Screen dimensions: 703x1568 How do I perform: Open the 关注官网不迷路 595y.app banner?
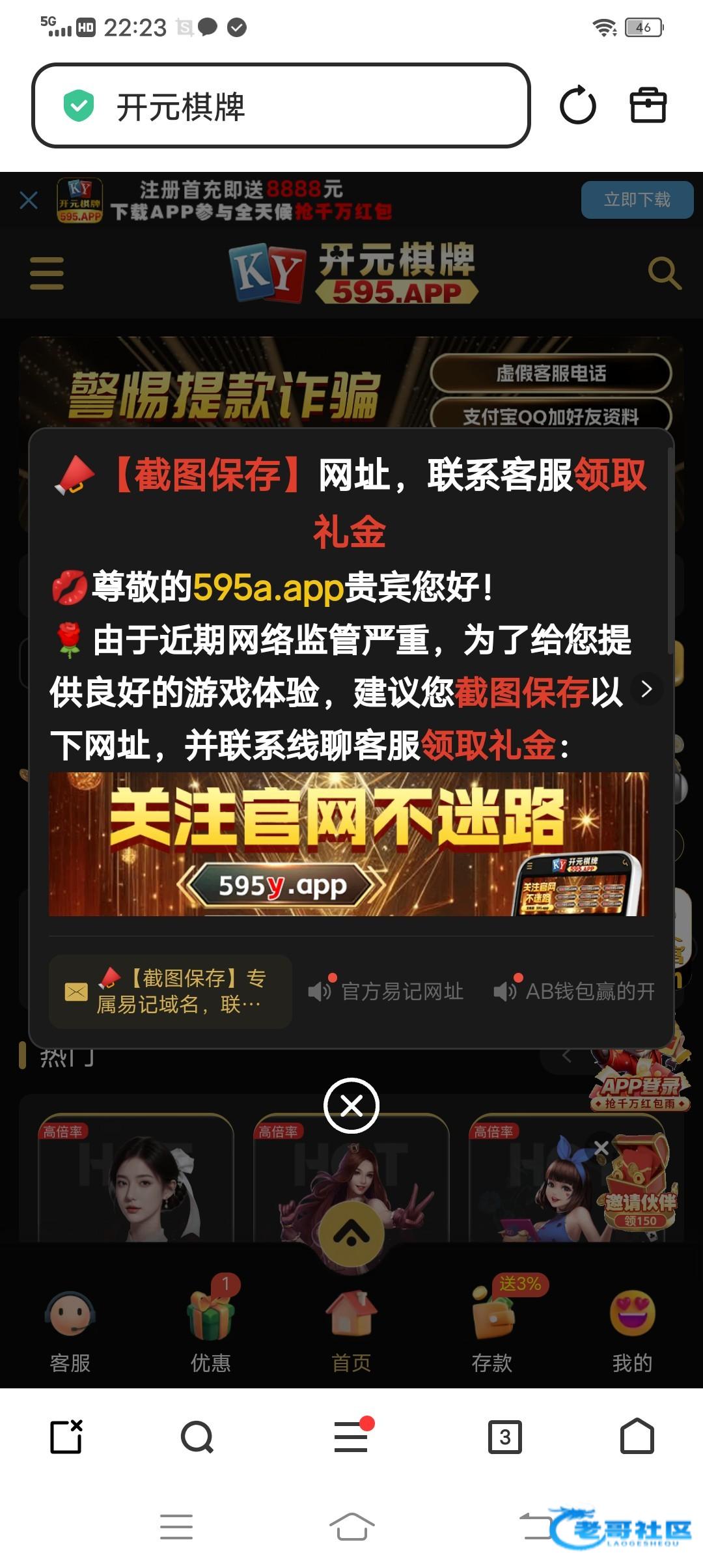pos(349,844)
